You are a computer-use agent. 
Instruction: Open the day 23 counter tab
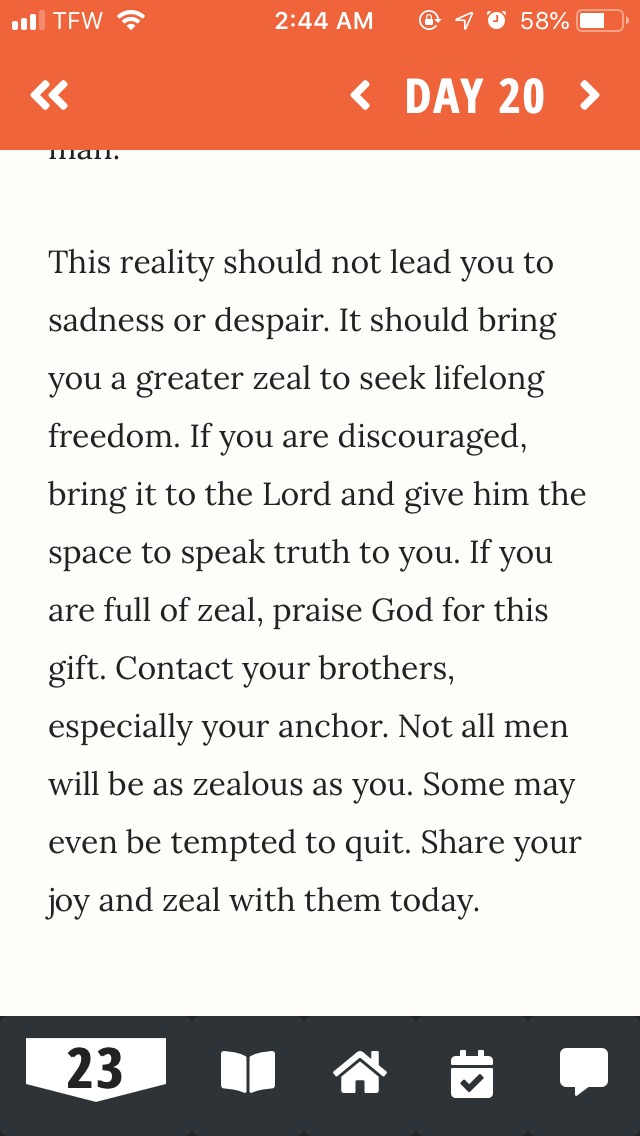[96, 1070]
